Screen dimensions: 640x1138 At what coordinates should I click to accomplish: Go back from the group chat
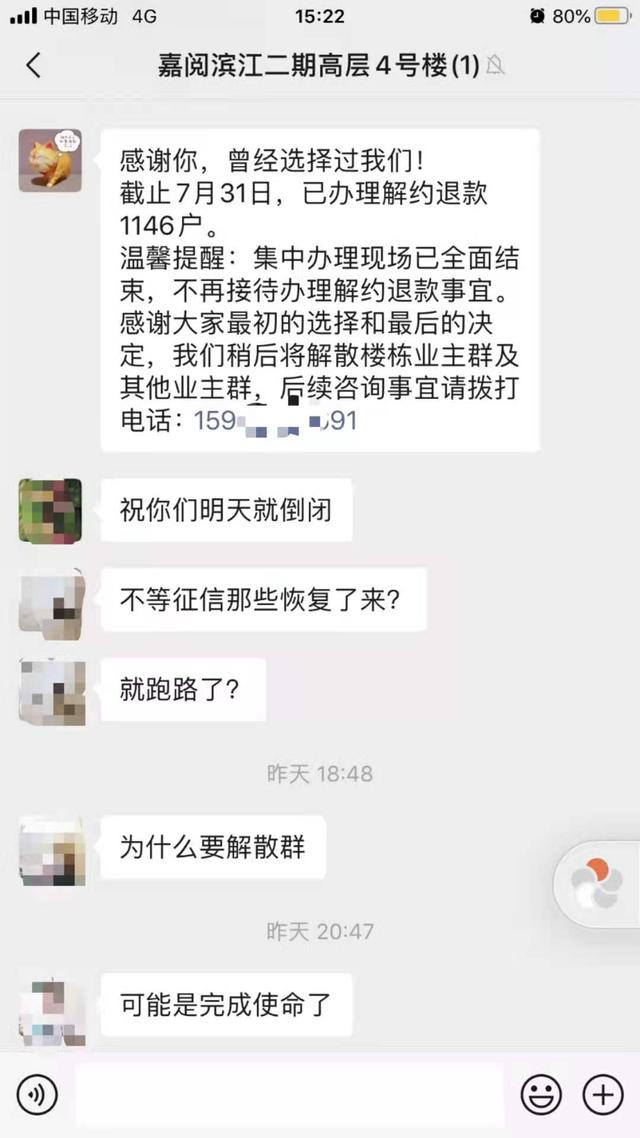pos(34,66)
